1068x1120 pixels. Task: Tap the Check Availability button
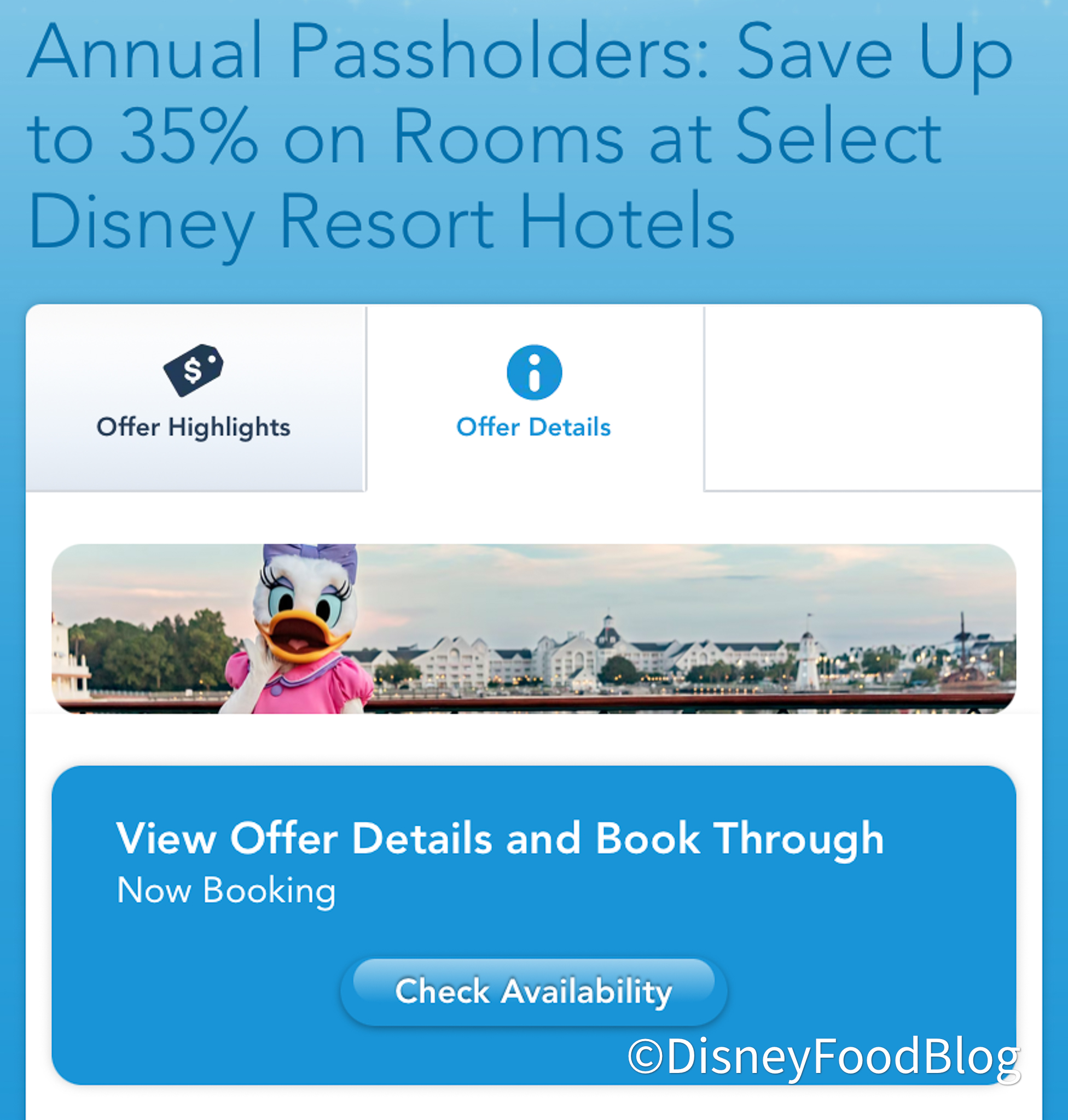[x=533, y=991]
